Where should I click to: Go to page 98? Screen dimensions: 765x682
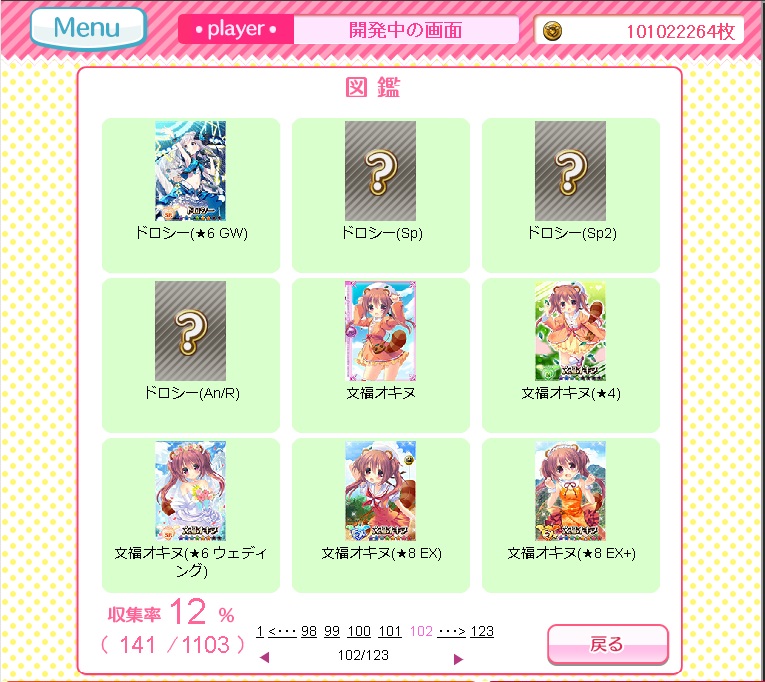pos(308,631)
